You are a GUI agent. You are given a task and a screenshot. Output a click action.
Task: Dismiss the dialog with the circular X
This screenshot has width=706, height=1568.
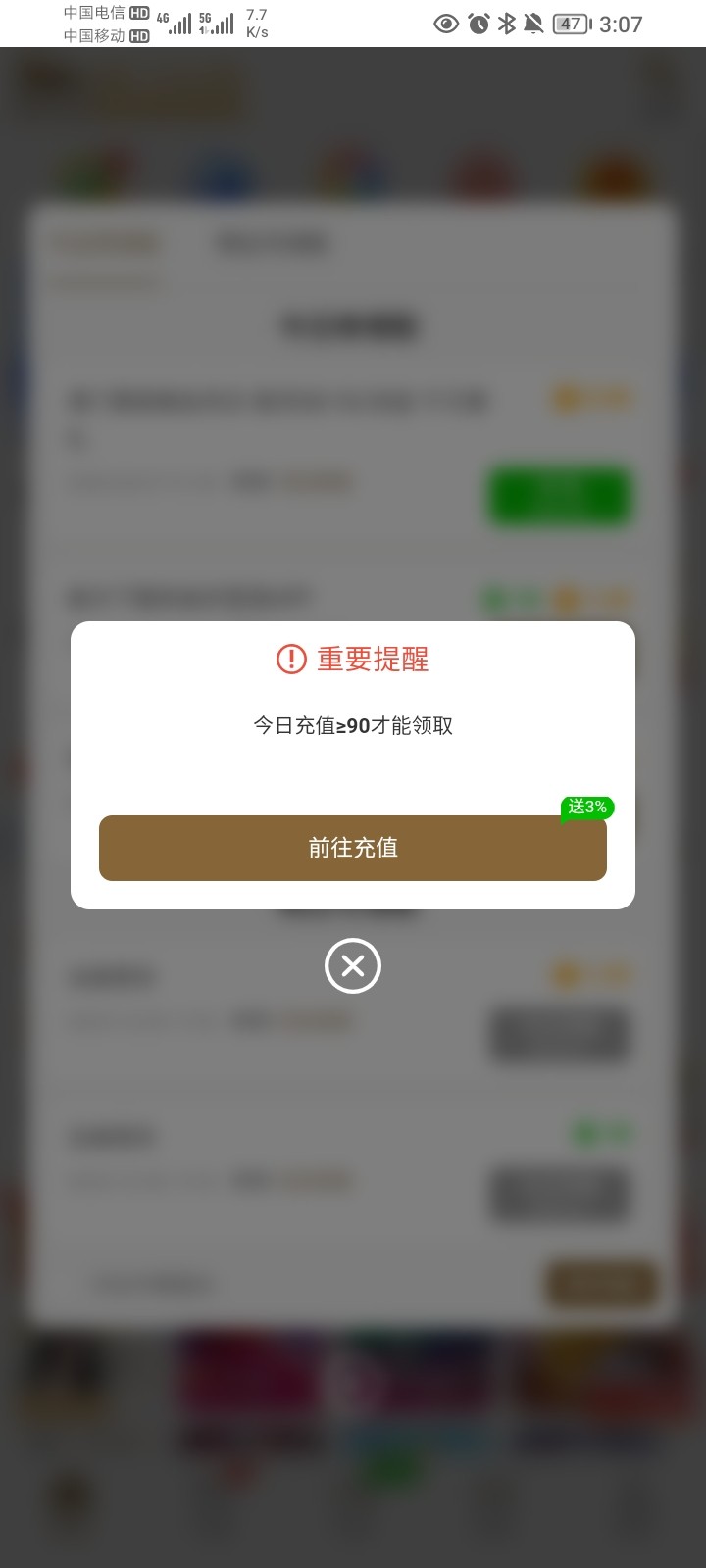352,965
